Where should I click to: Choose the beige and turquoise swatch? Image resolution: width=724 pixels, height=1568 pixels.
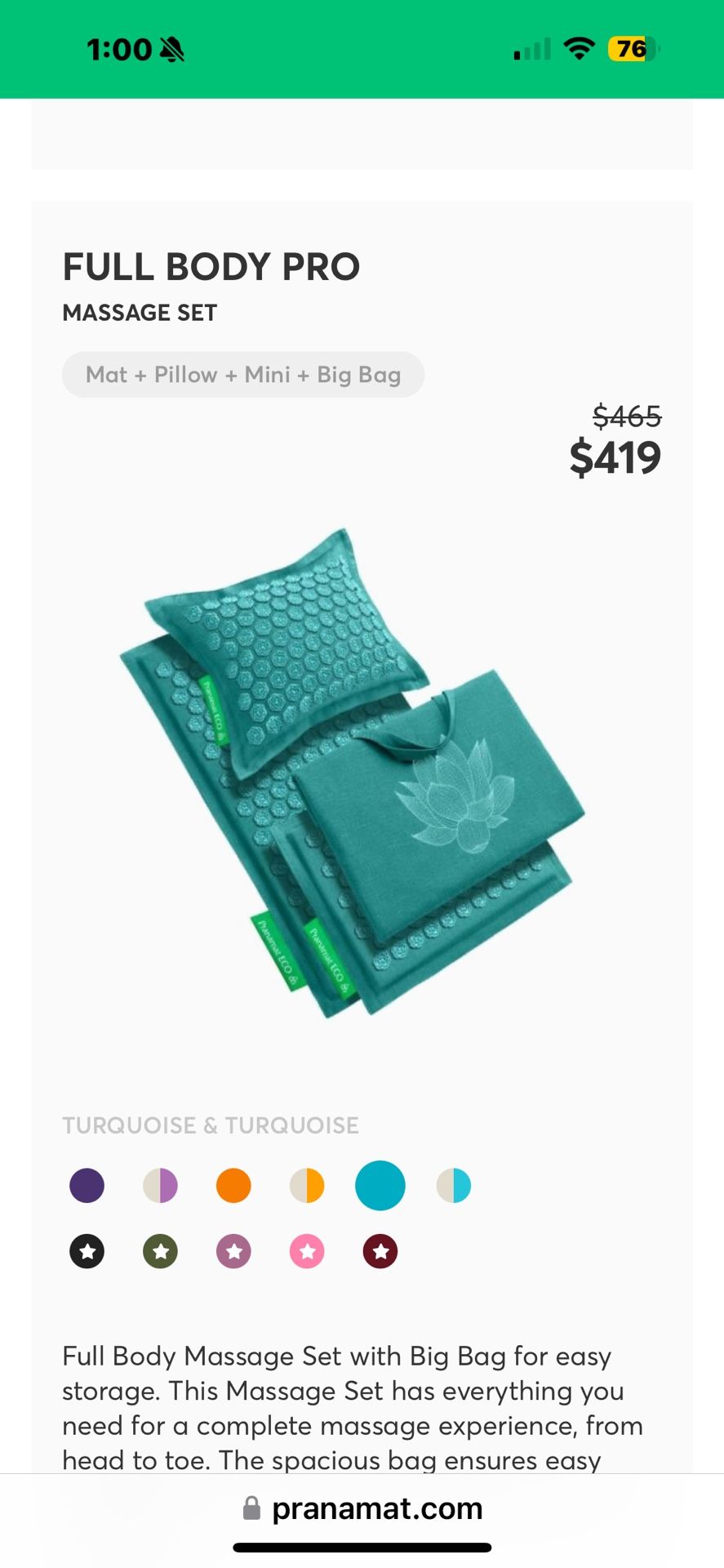coord(454,1185)
